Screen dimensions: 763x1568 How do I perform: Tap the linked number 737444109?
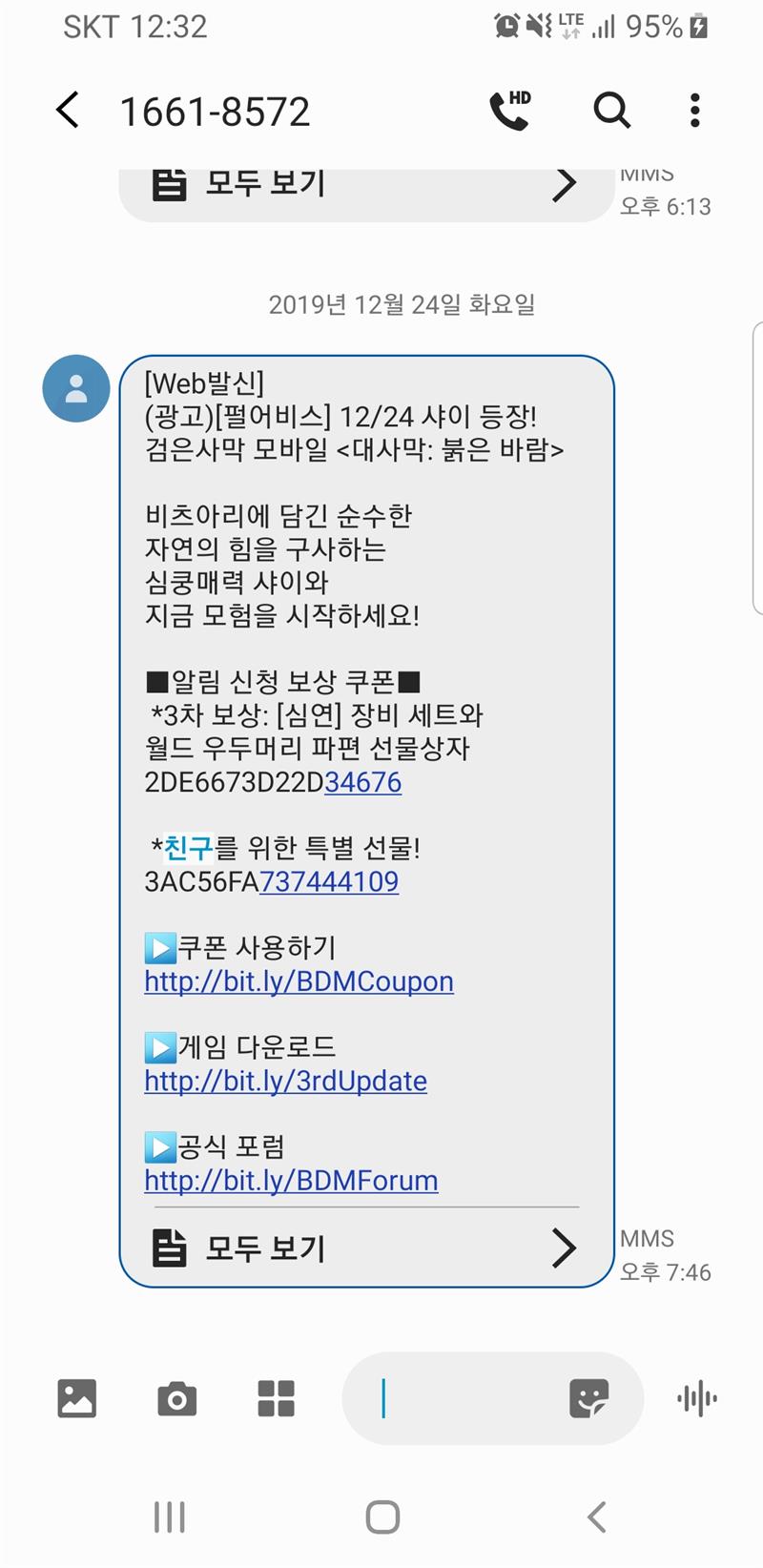tap(329, 881)
